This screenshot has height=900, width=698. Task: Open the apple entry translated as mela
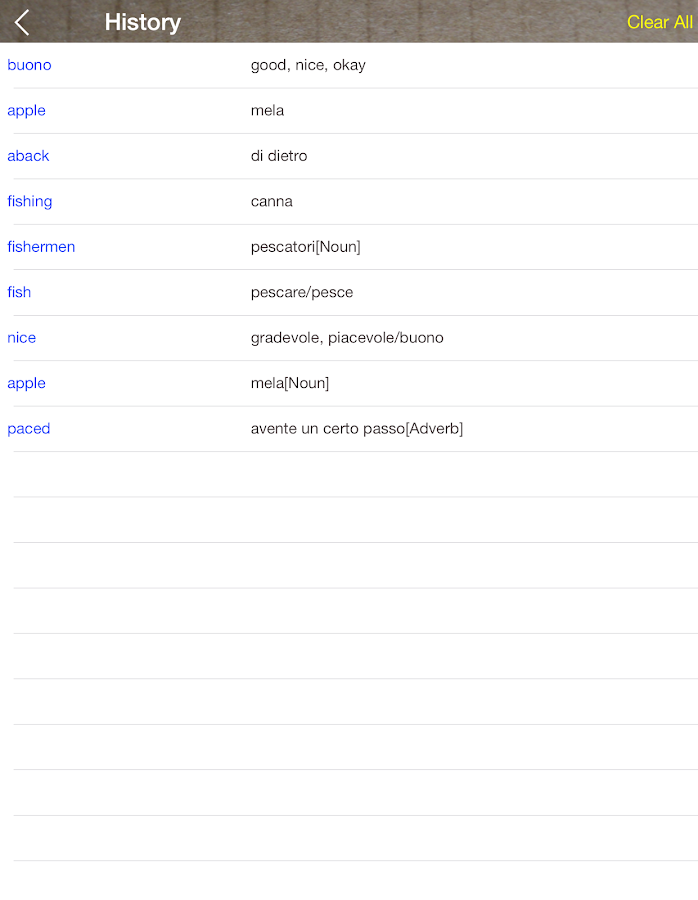[x=27, y=110]
